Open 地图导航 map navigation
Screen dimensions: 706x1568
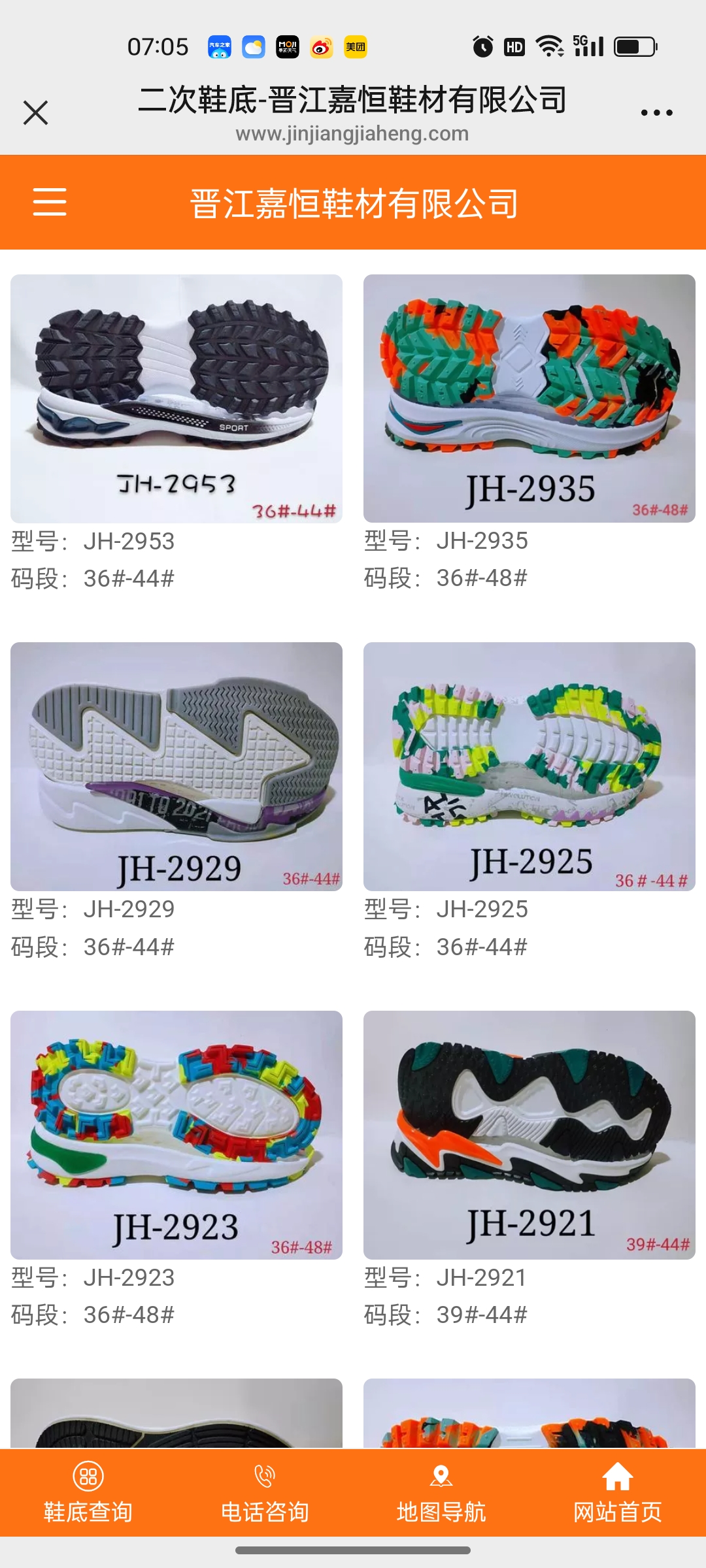click(441, 1492)
